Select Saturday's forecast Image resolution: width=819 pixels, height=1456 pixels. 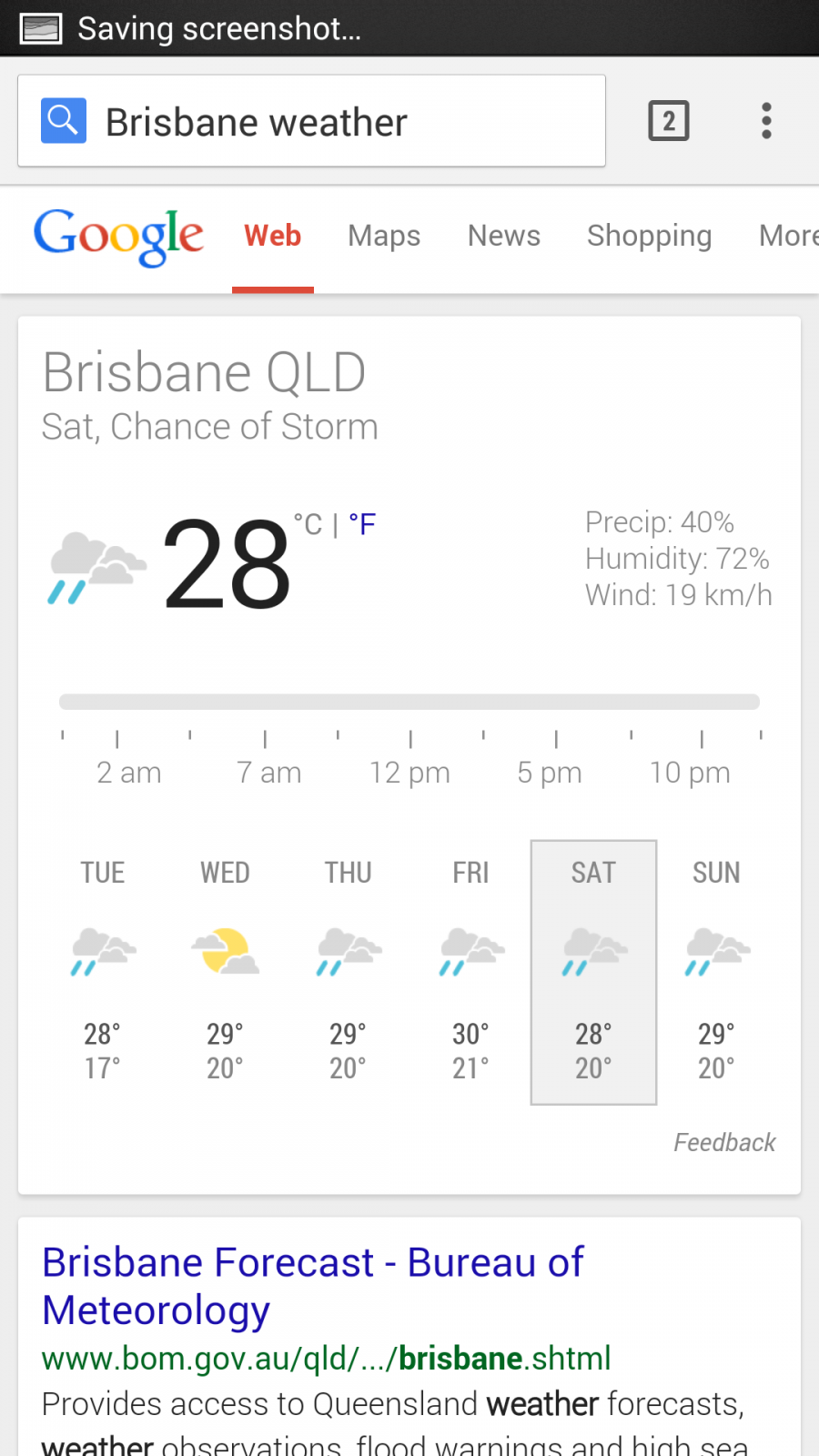point(593,970)
